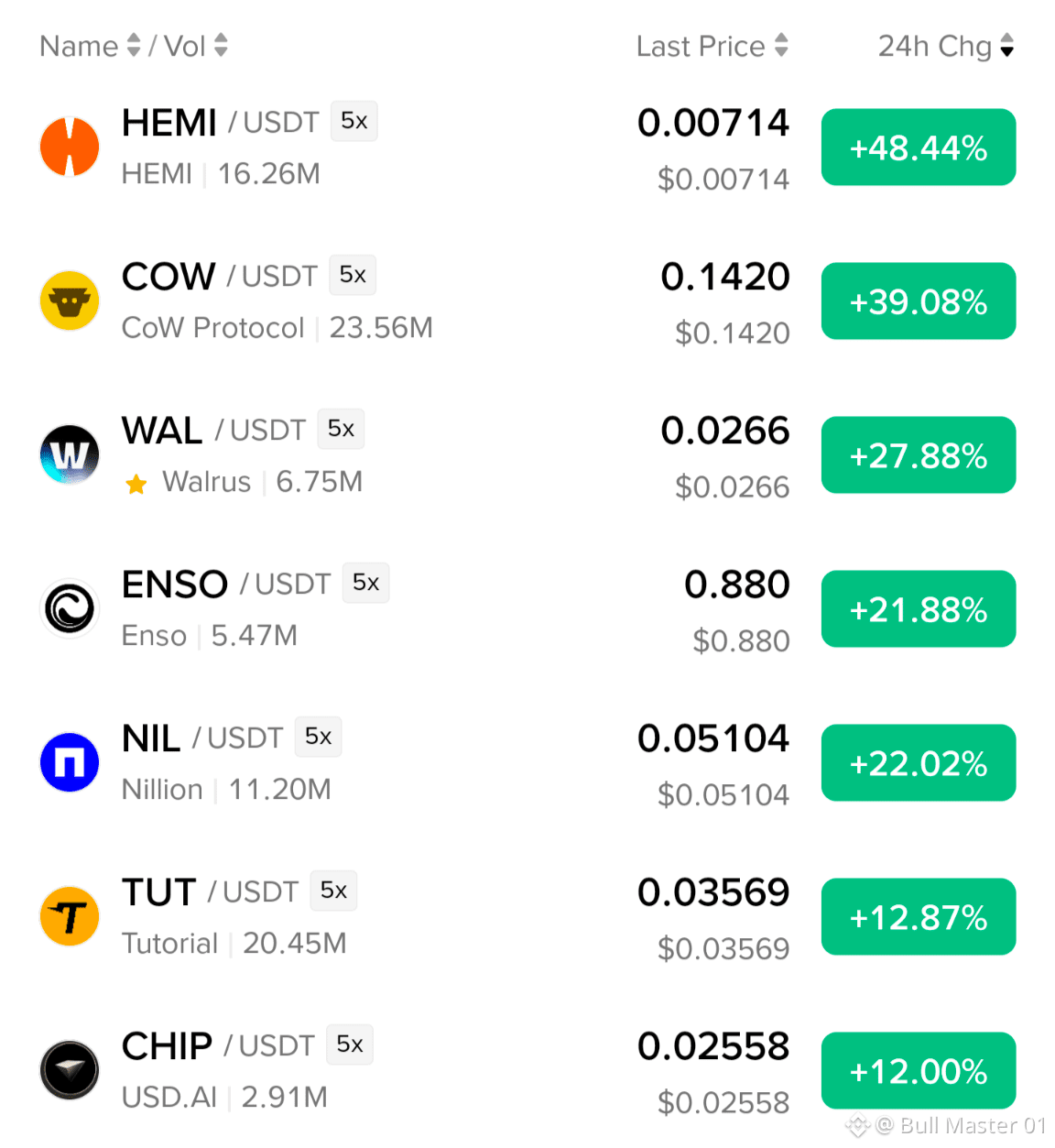Open the WAL / USDT pair

[527, 455]
